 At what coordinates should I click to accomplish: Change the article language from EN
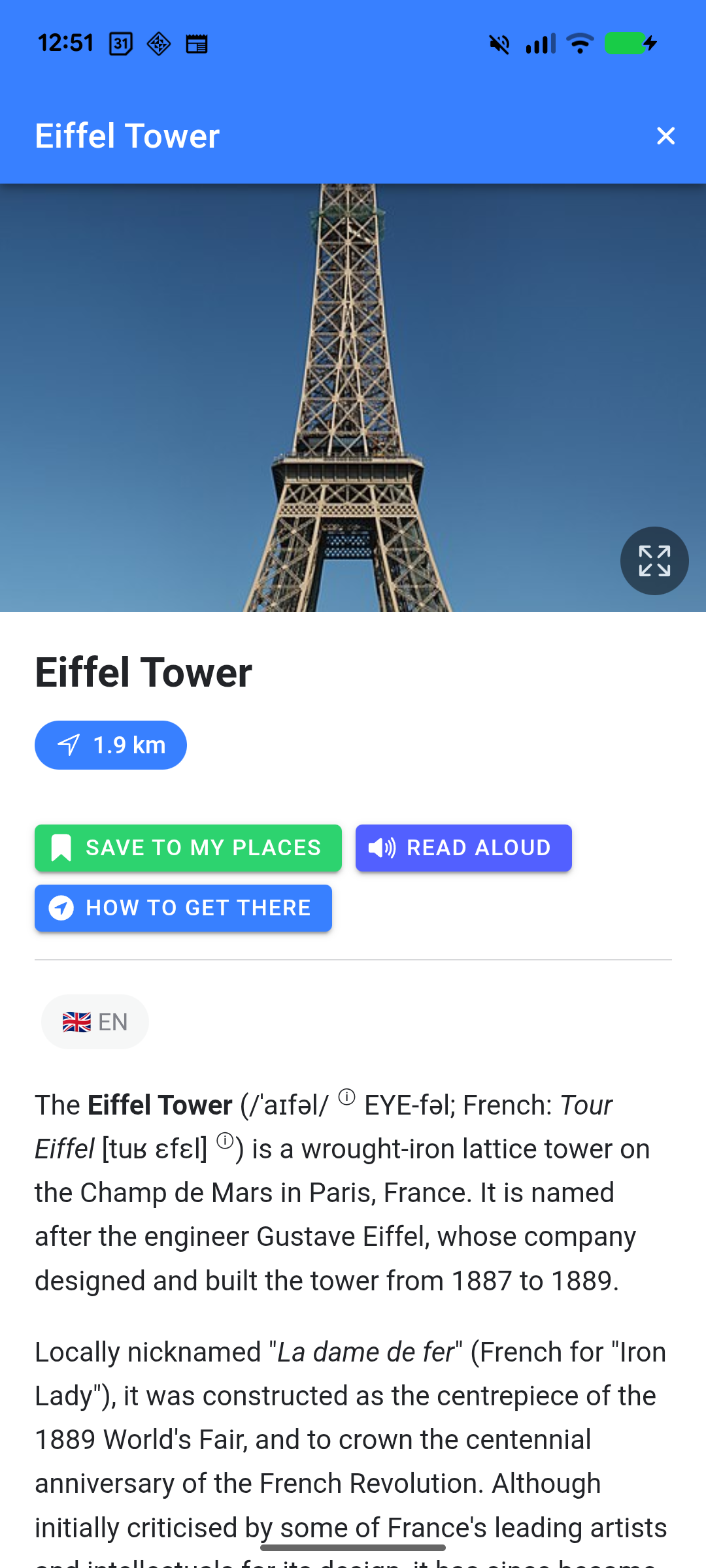tap(95, 1022)
